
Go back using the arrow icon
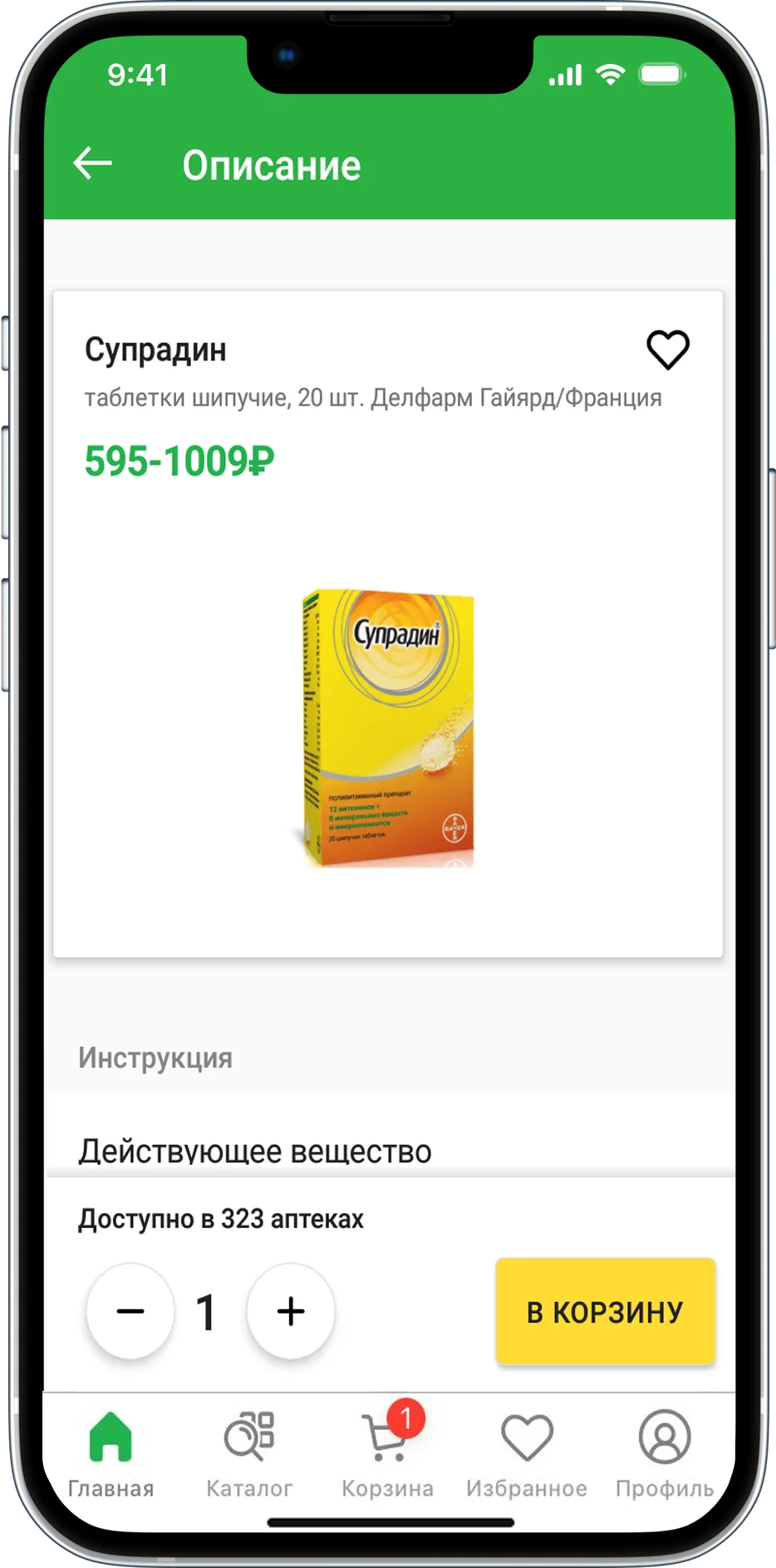[x=92, y=164]
